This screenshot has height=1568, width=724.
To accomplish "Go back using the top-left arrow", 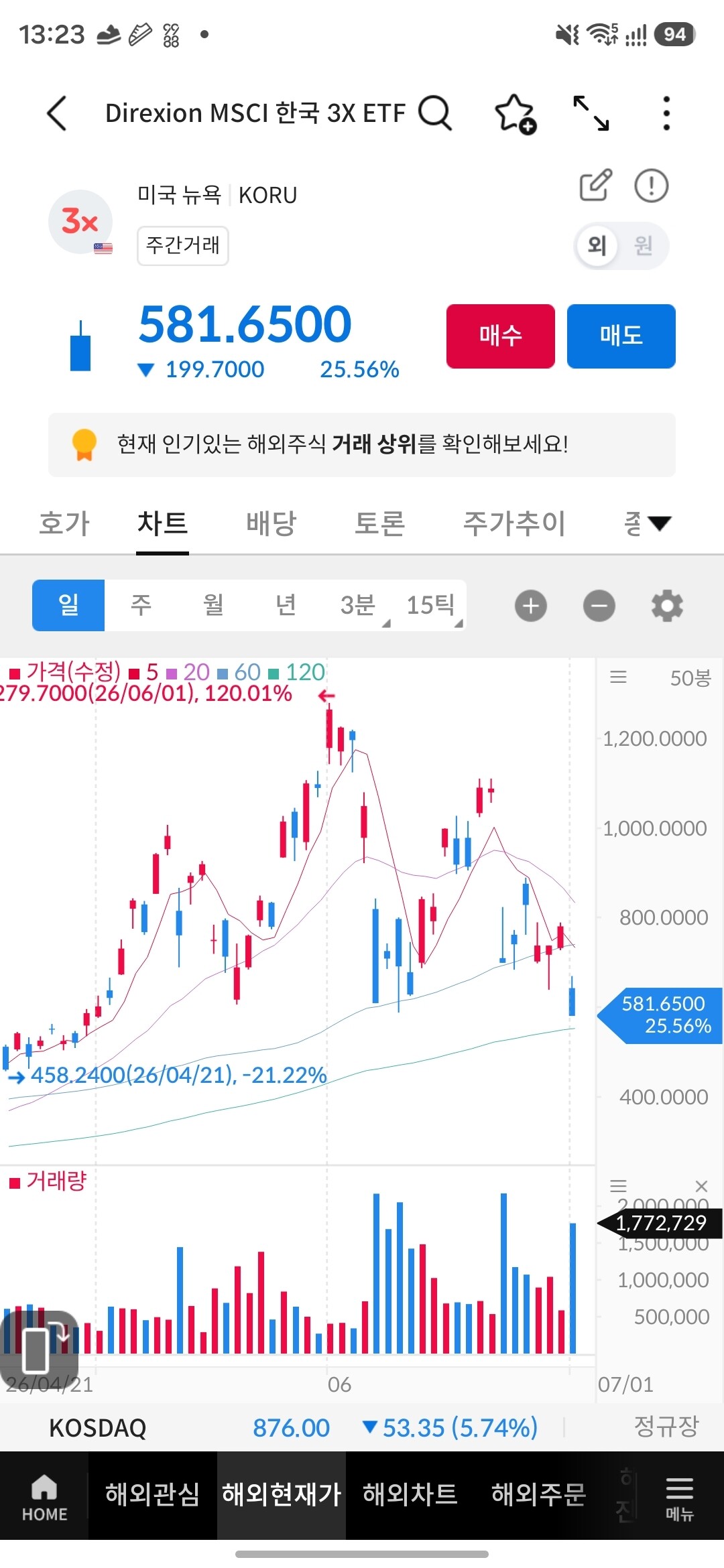I will tap(58, 113).
